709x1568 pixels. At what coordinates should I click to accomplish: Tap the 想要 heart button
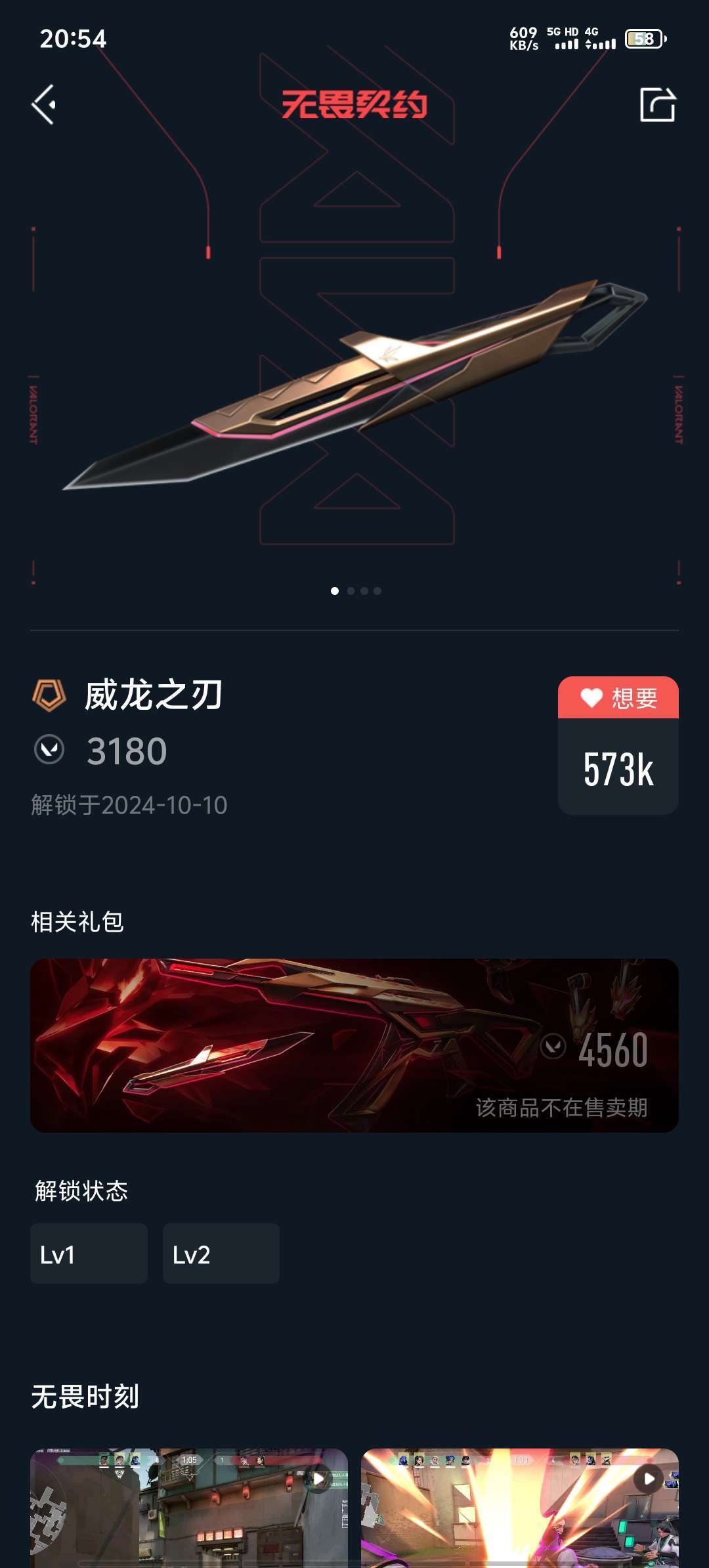point(618,697)
